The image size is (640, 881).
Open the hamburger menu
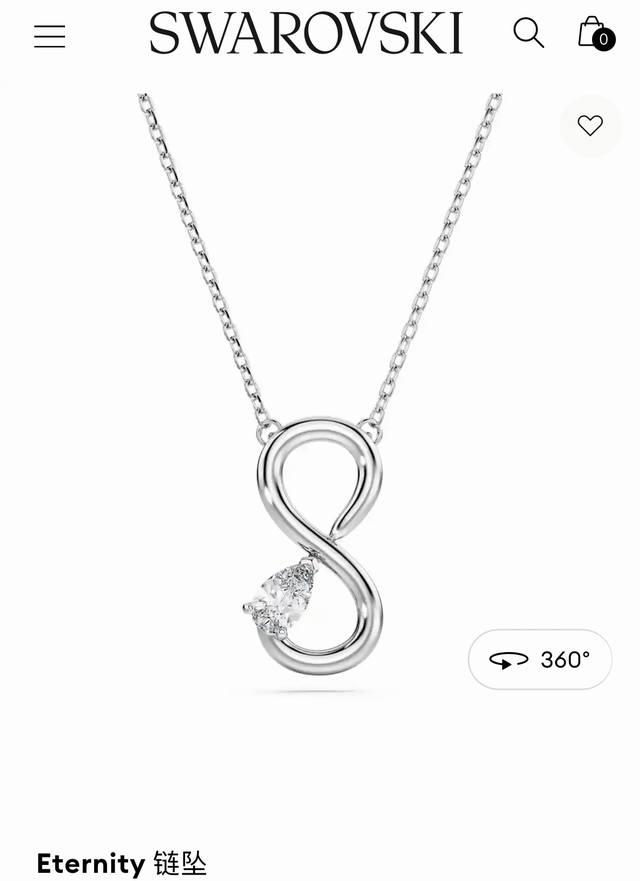(49, 37)
